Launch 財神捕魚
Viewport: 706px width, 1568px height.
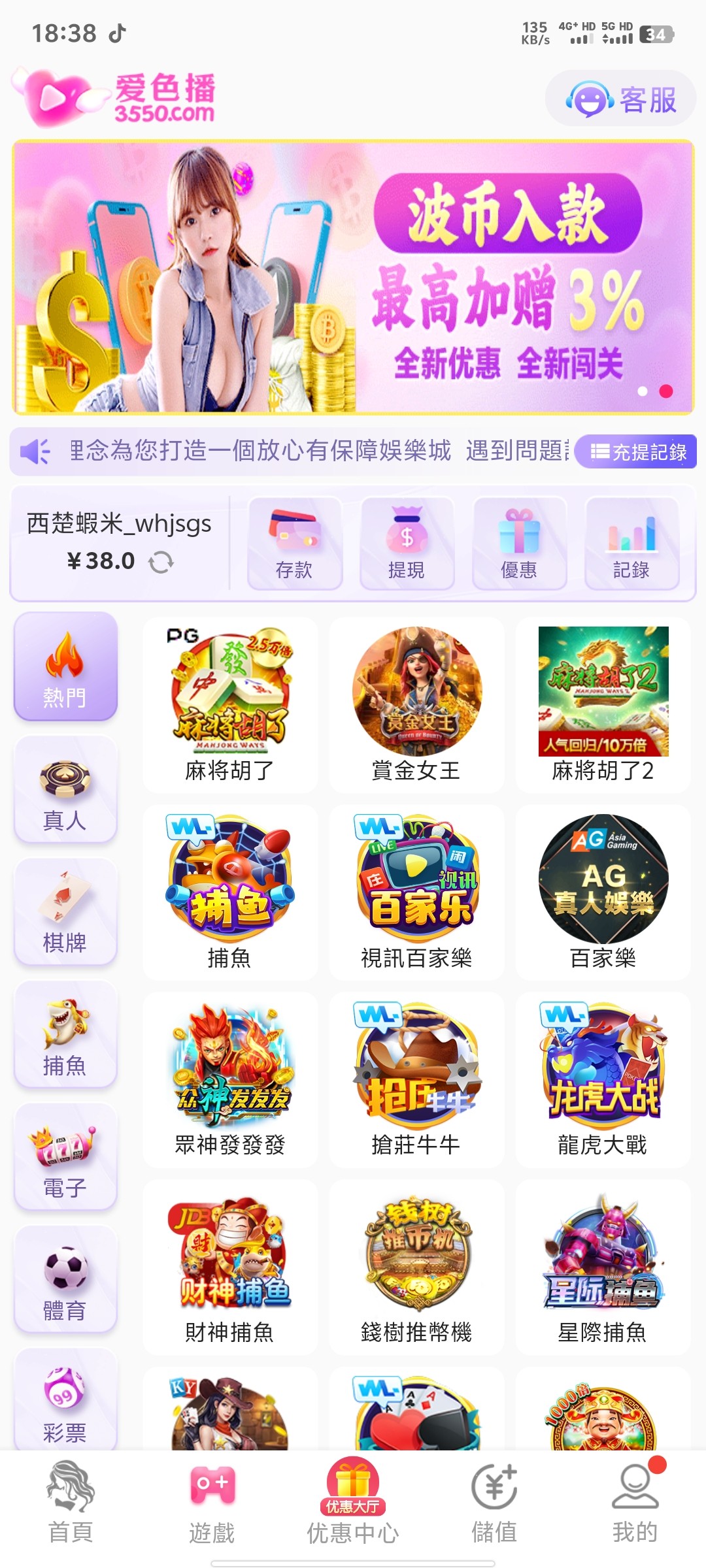tap(229, 1267)
